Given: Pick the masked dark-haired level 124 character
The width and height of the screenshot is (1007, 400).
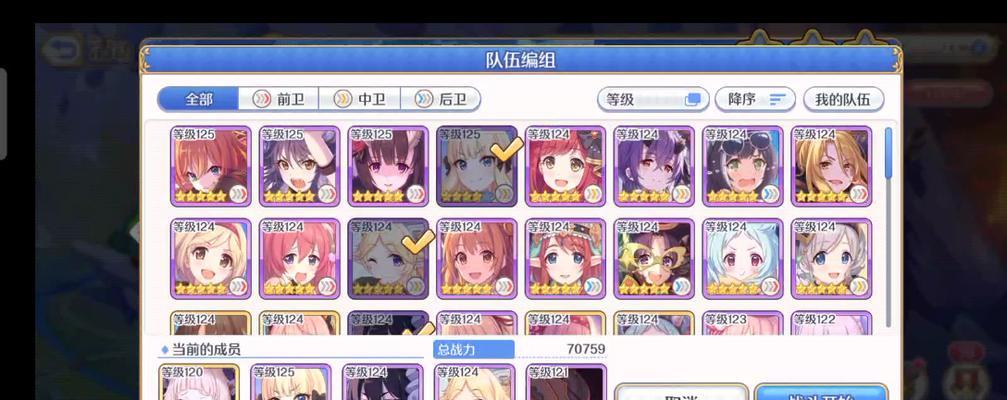Looking at the screenshot, I should pos(654,259).
